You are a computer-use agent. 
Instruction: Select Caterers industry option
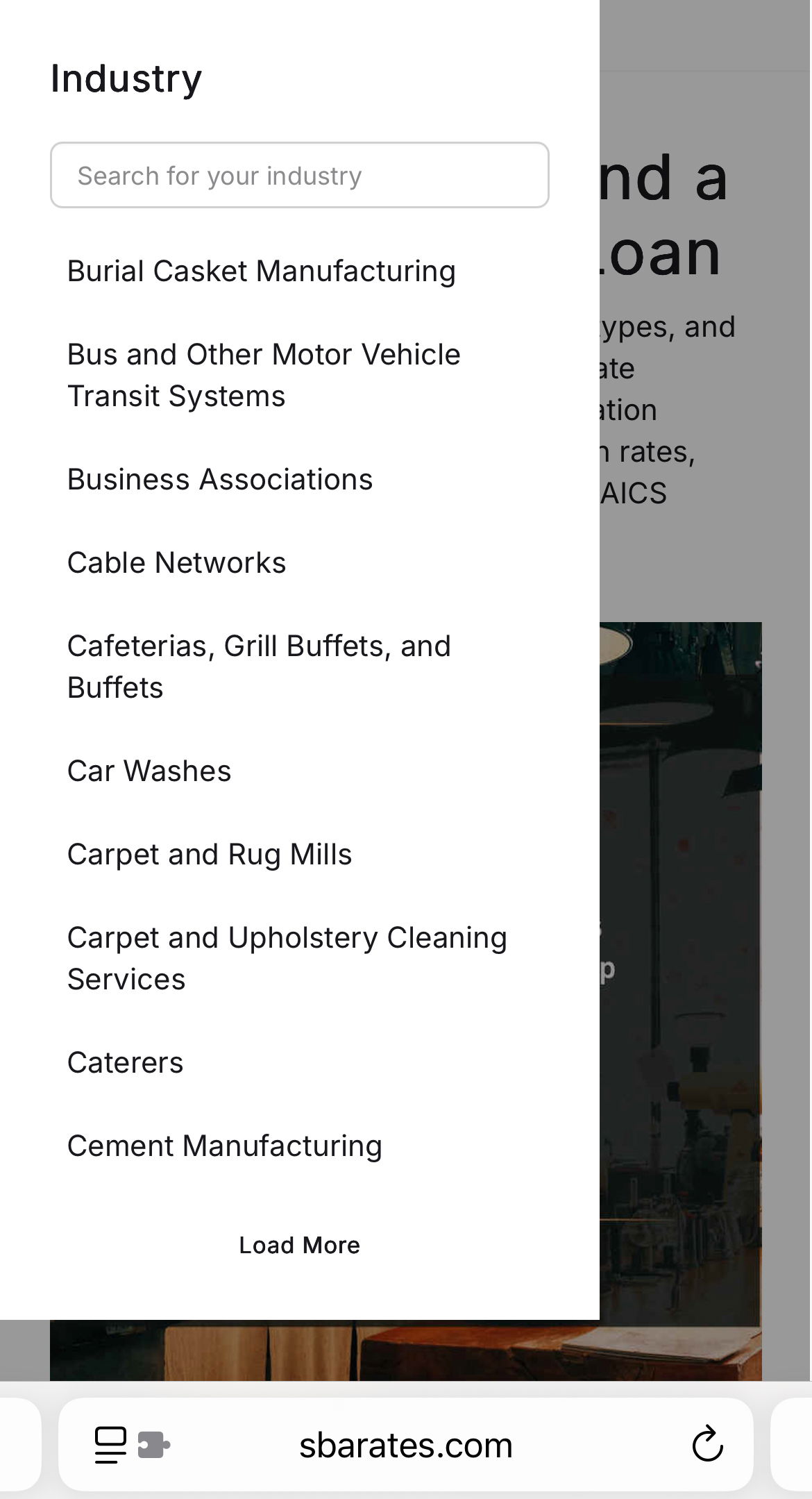coord(126,1063)
